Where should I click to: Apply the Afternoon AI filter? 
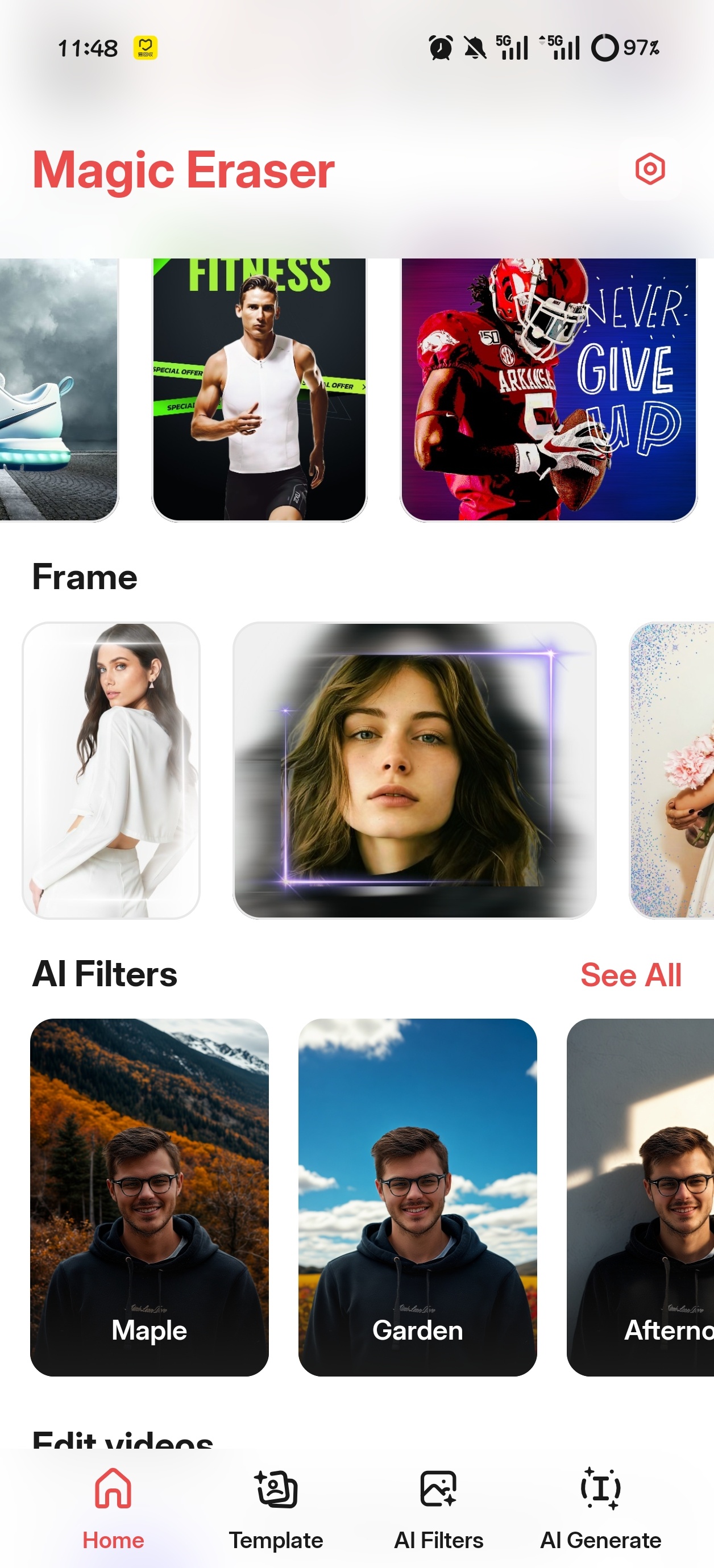[x=641, y=1196]
